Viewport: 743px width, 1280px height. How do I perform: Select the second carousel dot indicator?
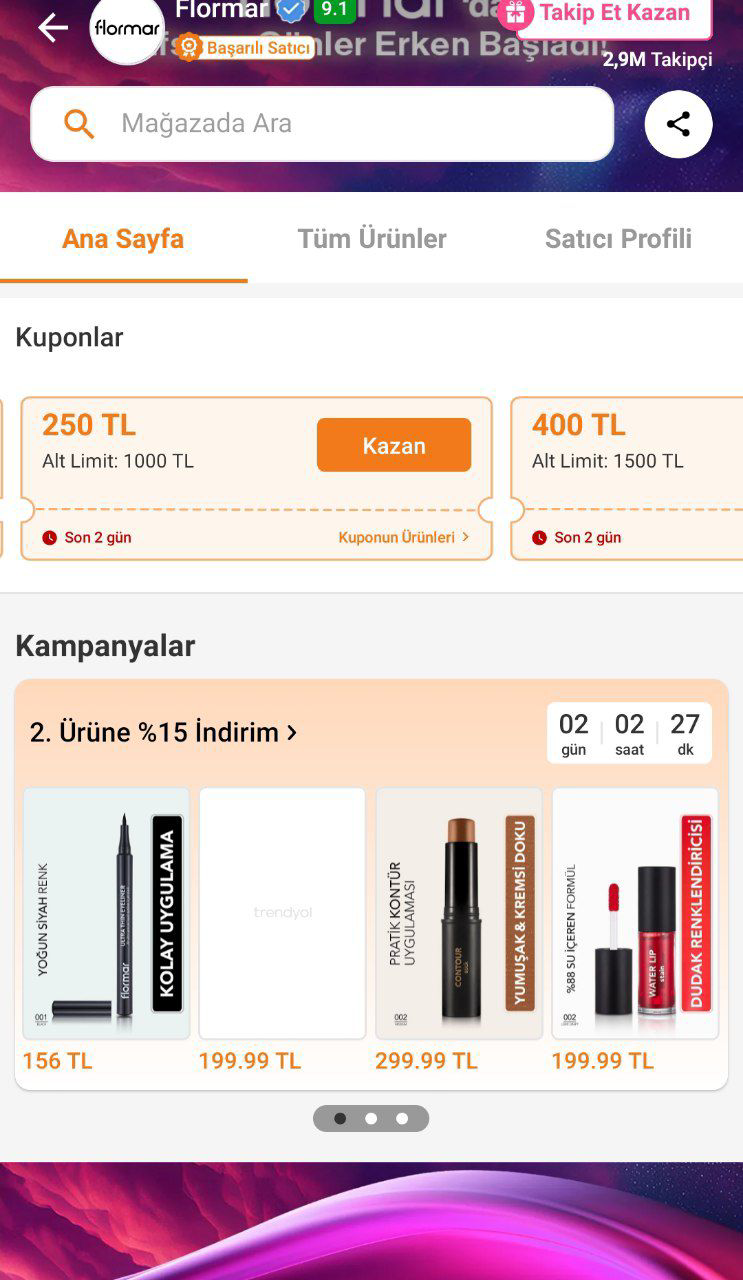(x=372, y=1118)
